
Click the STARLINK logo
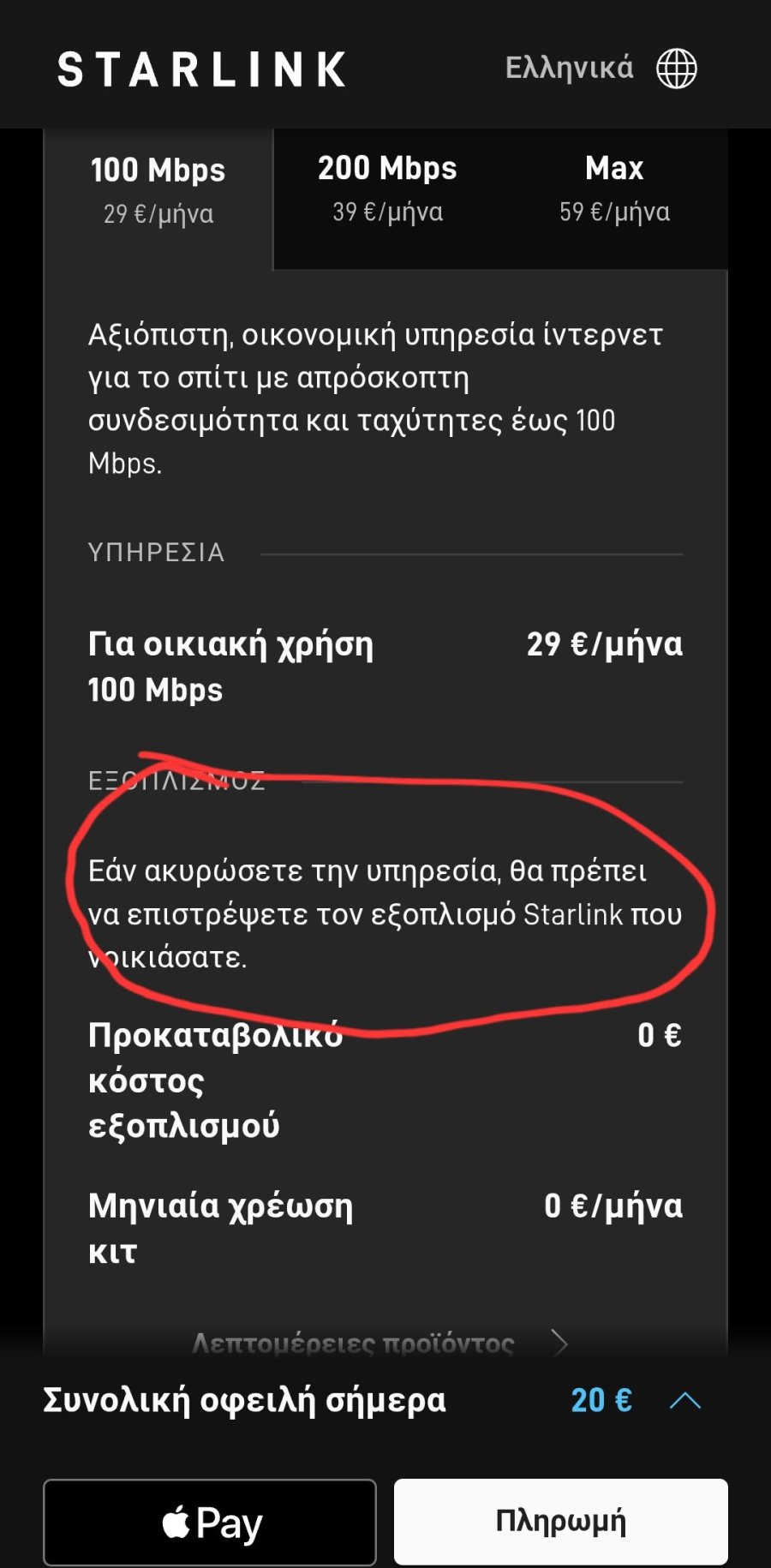[x=201, y=69]
